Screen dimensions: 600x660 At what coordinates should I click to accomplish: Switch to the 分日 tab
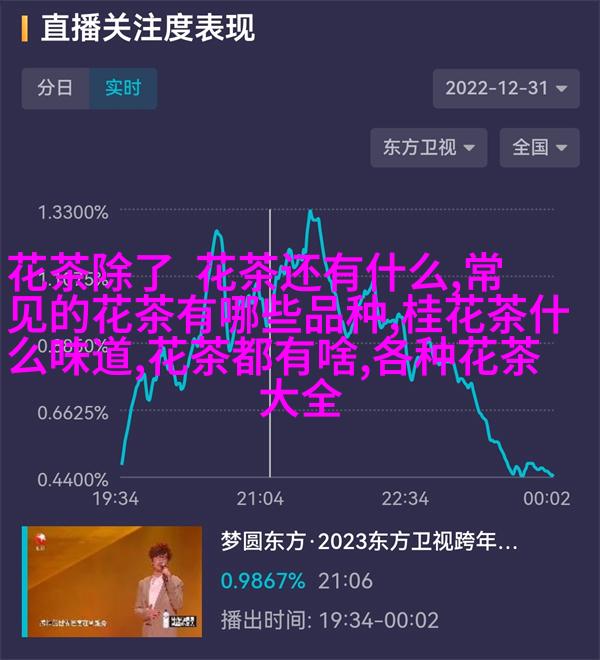coord(55,87)
